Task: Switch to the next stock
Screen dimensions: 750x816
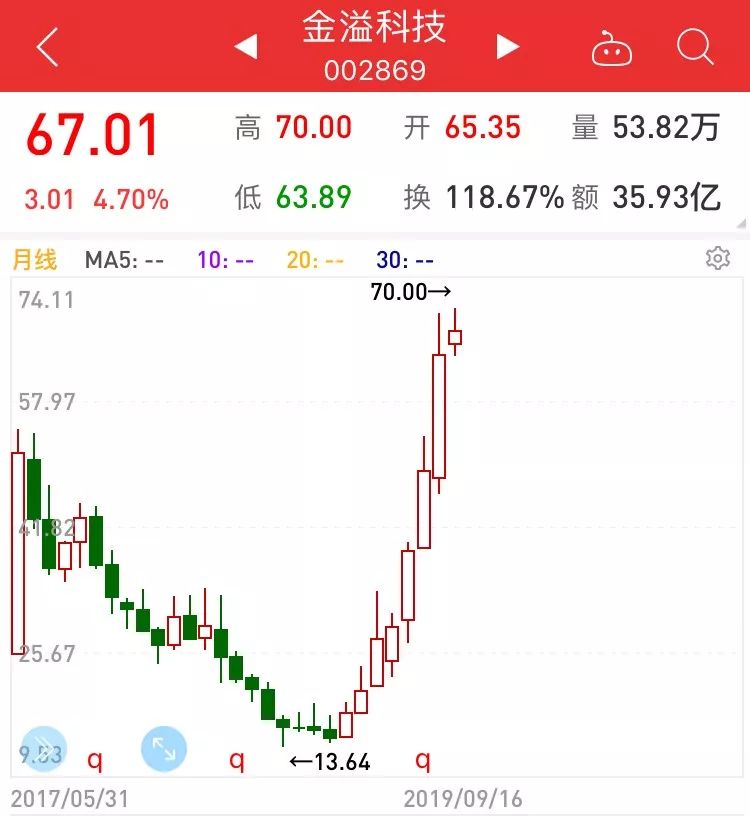Action: point(508,46)
